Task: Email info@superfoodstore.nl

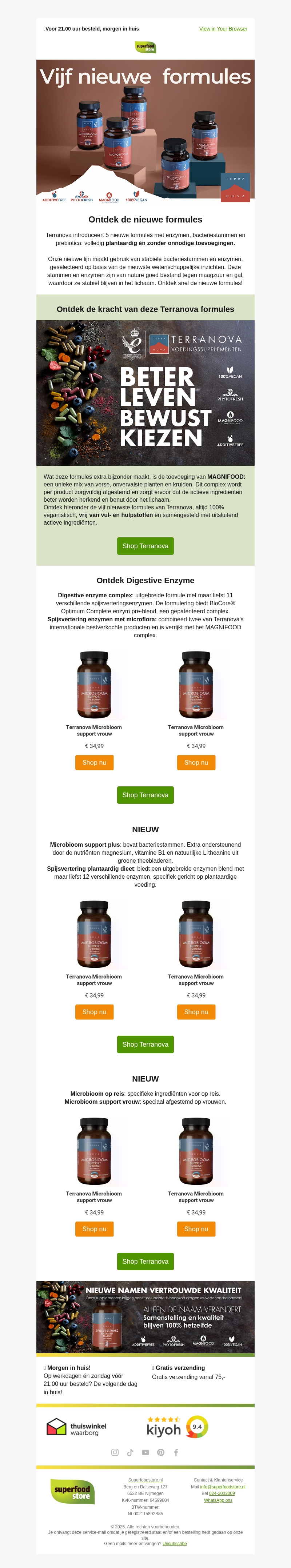Action: (x=223, y=1487)
